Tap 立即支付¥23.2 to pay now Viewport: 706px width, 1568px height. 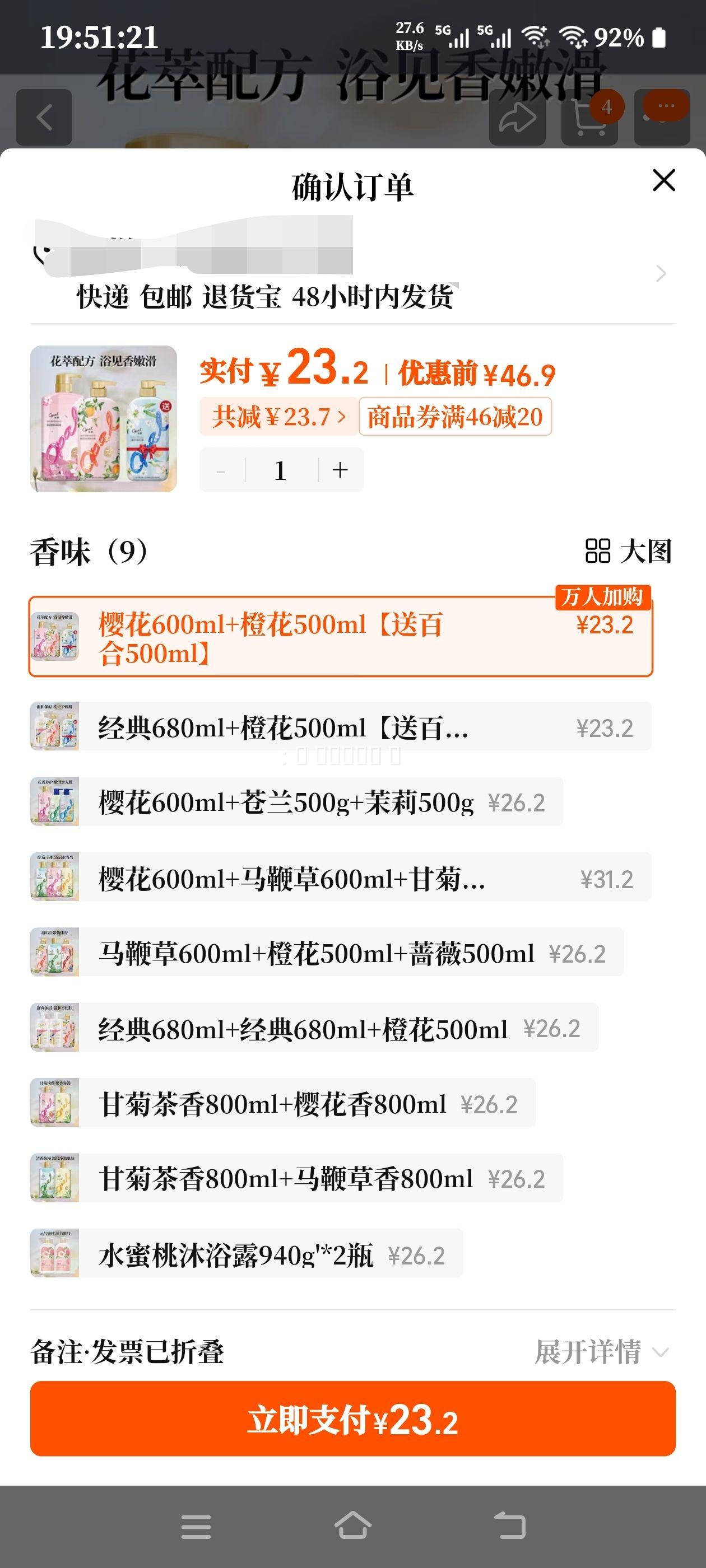tap(352, 1420)
